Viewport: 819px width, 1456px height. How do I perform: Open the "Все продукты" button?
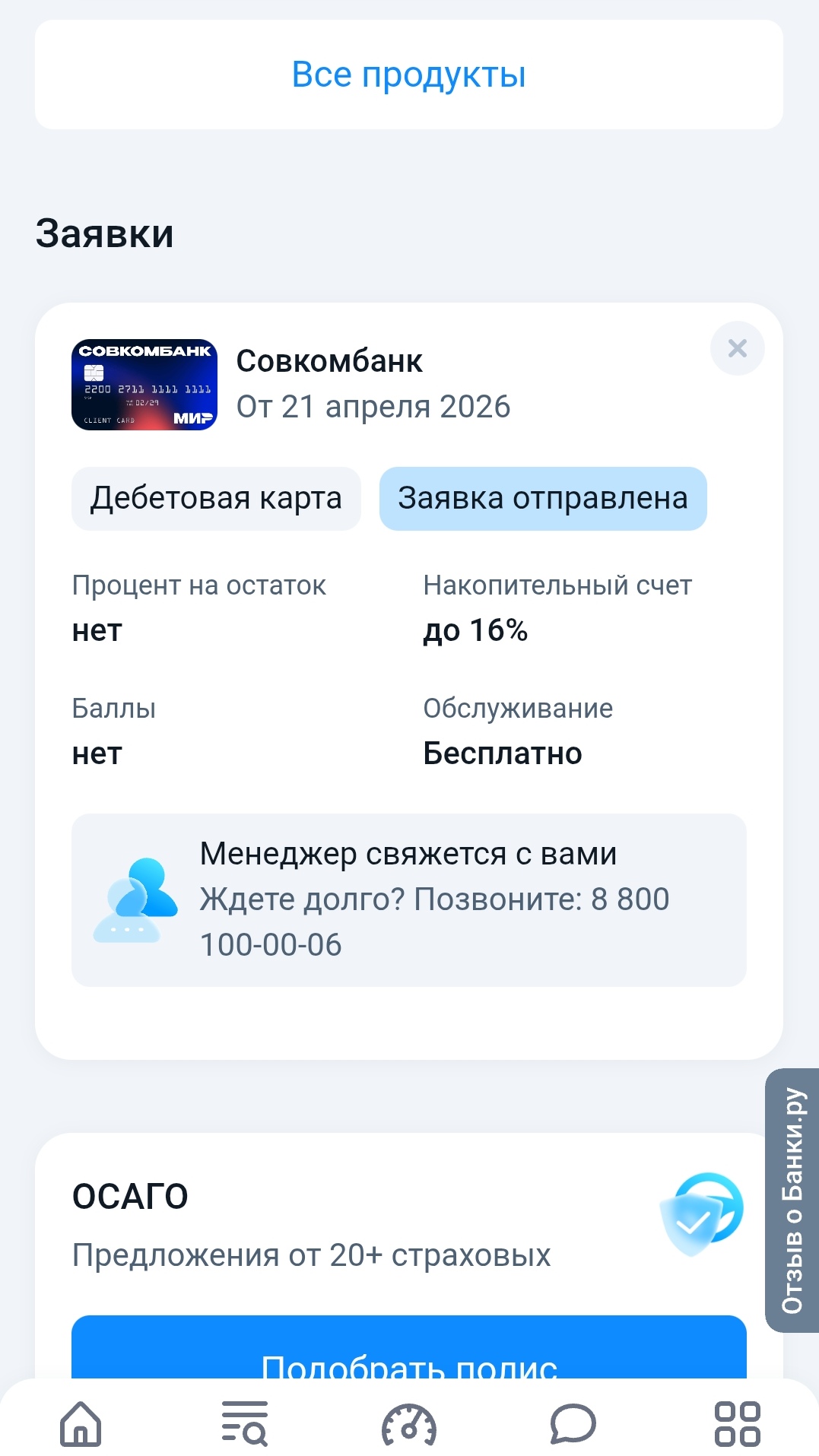point(409,75)
